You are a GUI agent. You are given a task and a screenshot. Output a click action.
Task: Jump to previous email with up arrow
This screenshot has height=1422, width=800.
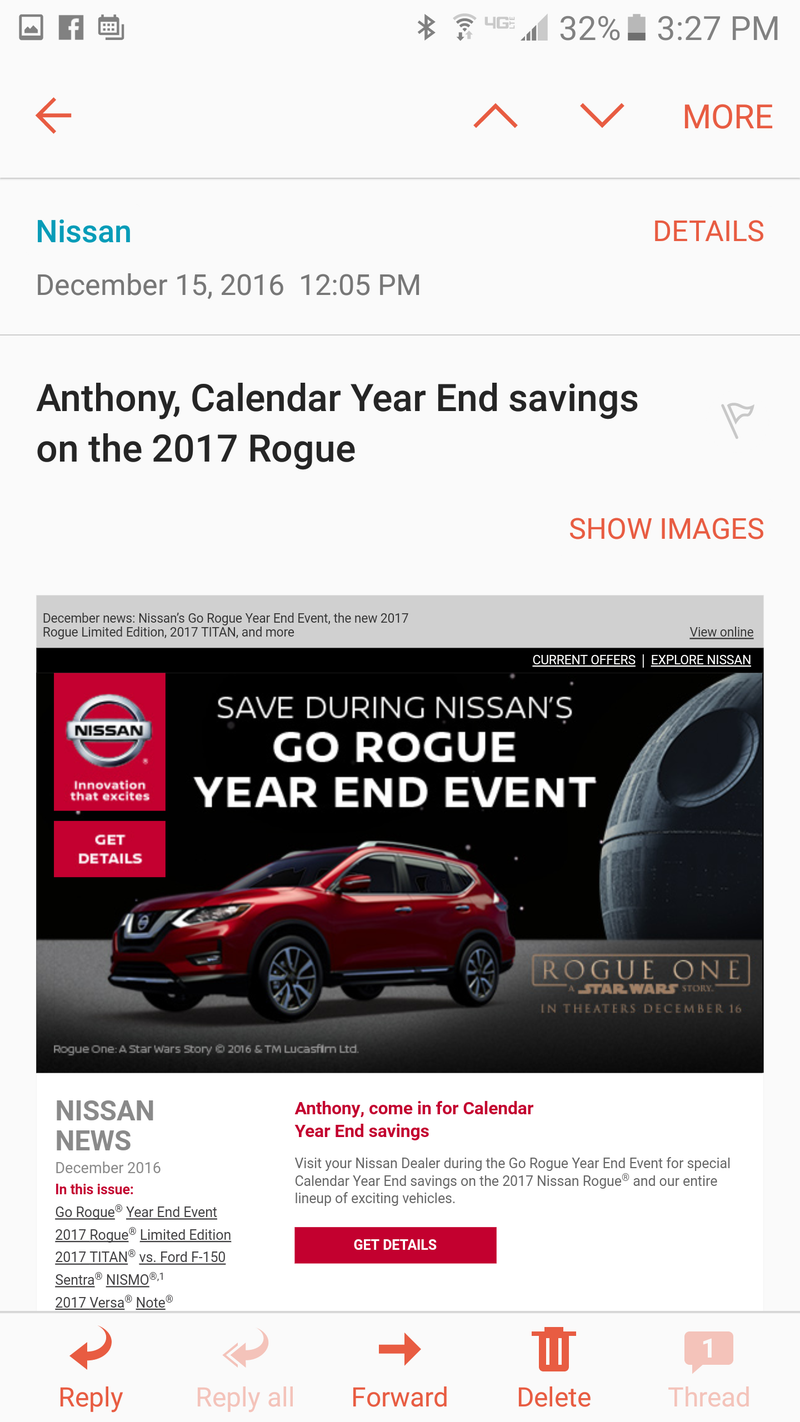[x=495, y=116]
